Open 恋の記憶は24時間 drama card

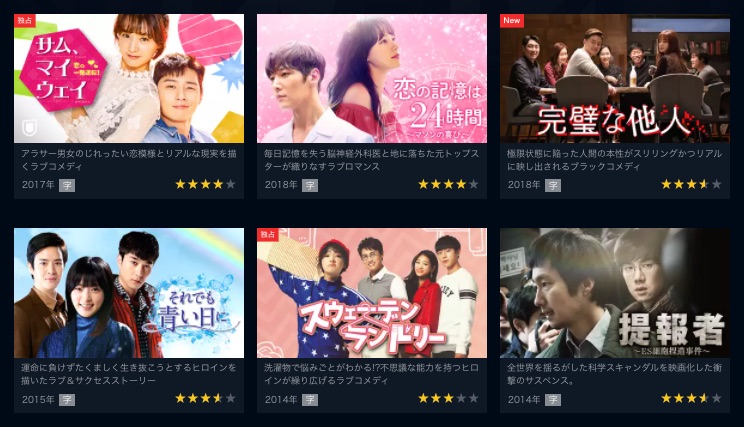371,79
